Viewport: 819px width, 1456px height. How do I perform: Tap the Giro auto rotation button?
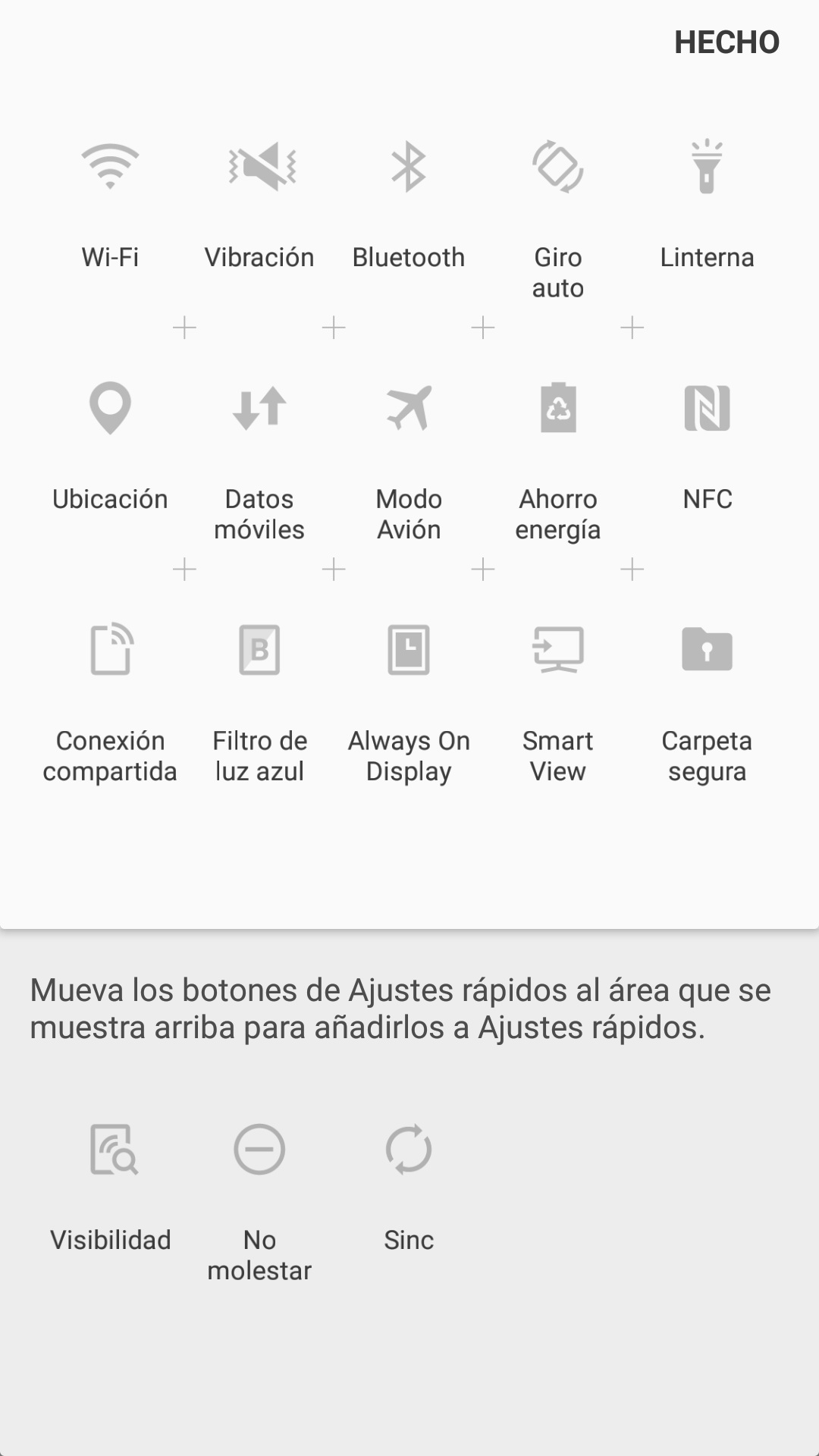557,166
